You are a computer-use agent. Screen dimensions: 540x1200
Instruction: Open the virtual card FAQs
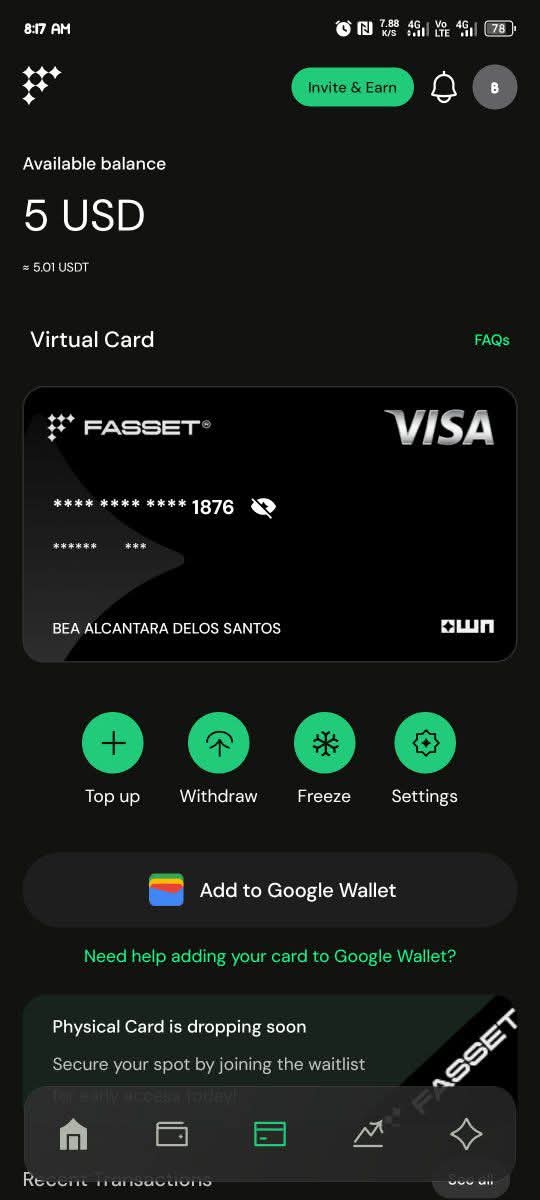click(x=492, y=340)
